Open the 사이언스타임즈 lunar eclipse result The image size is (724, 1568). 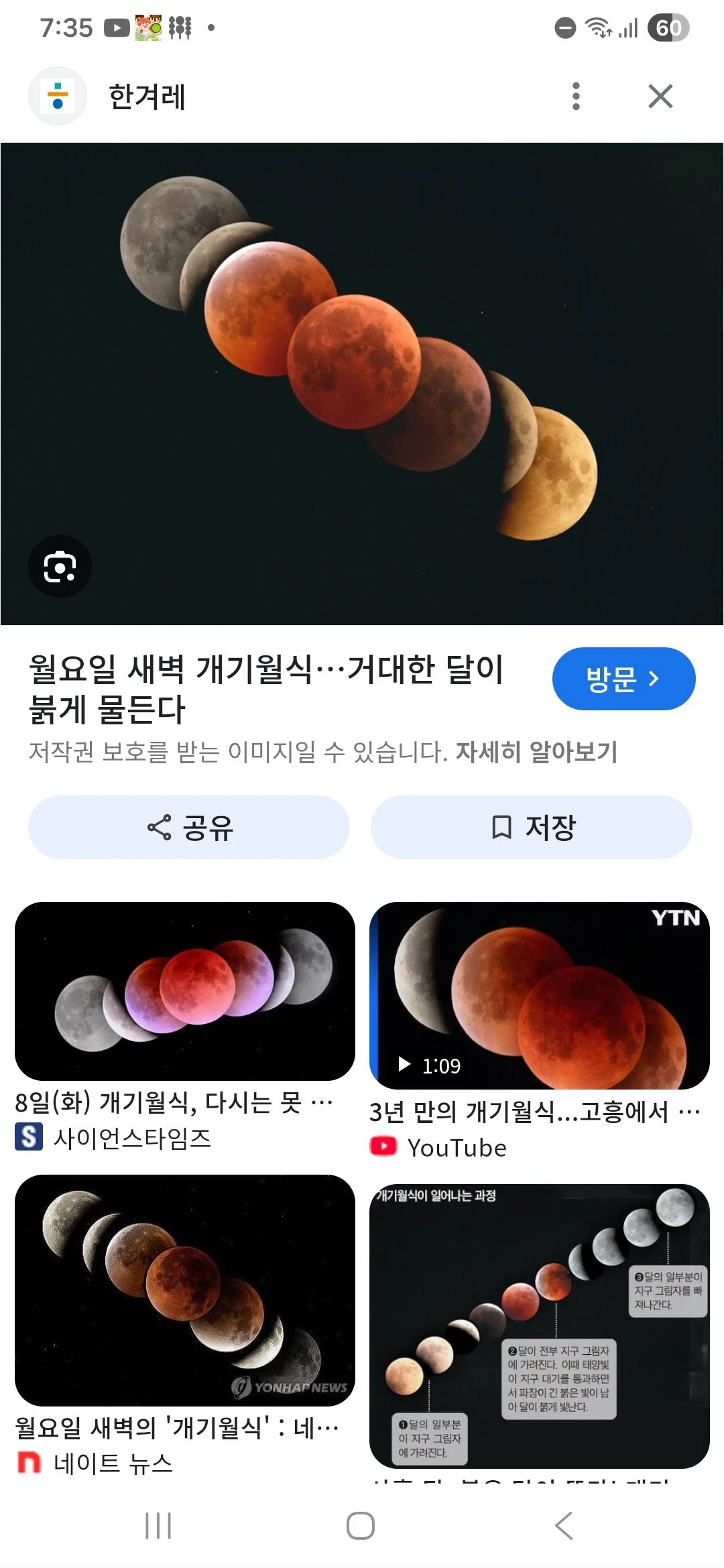coord(184,992)
